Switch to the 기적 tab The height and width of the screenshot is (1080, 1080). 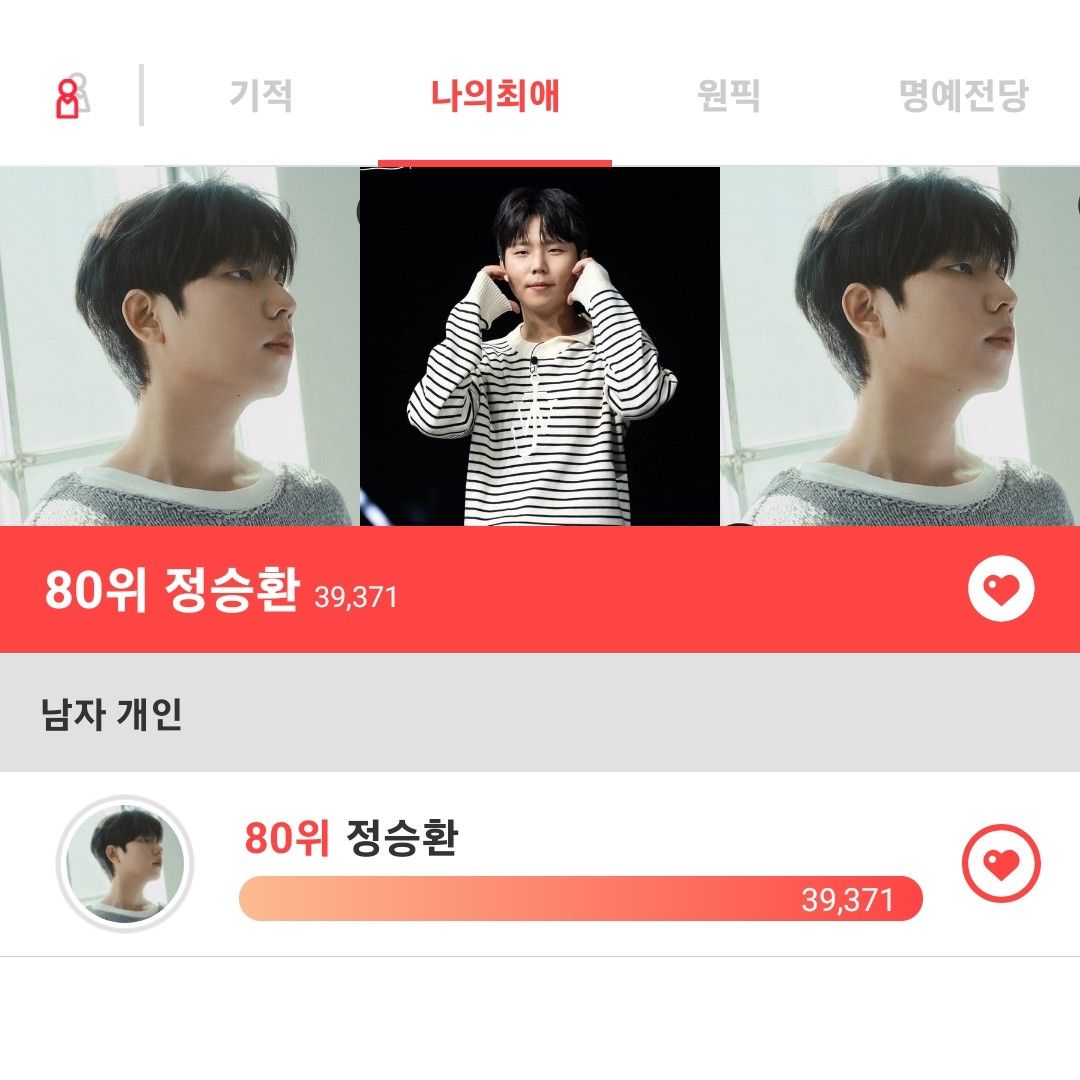coord(261,96)
